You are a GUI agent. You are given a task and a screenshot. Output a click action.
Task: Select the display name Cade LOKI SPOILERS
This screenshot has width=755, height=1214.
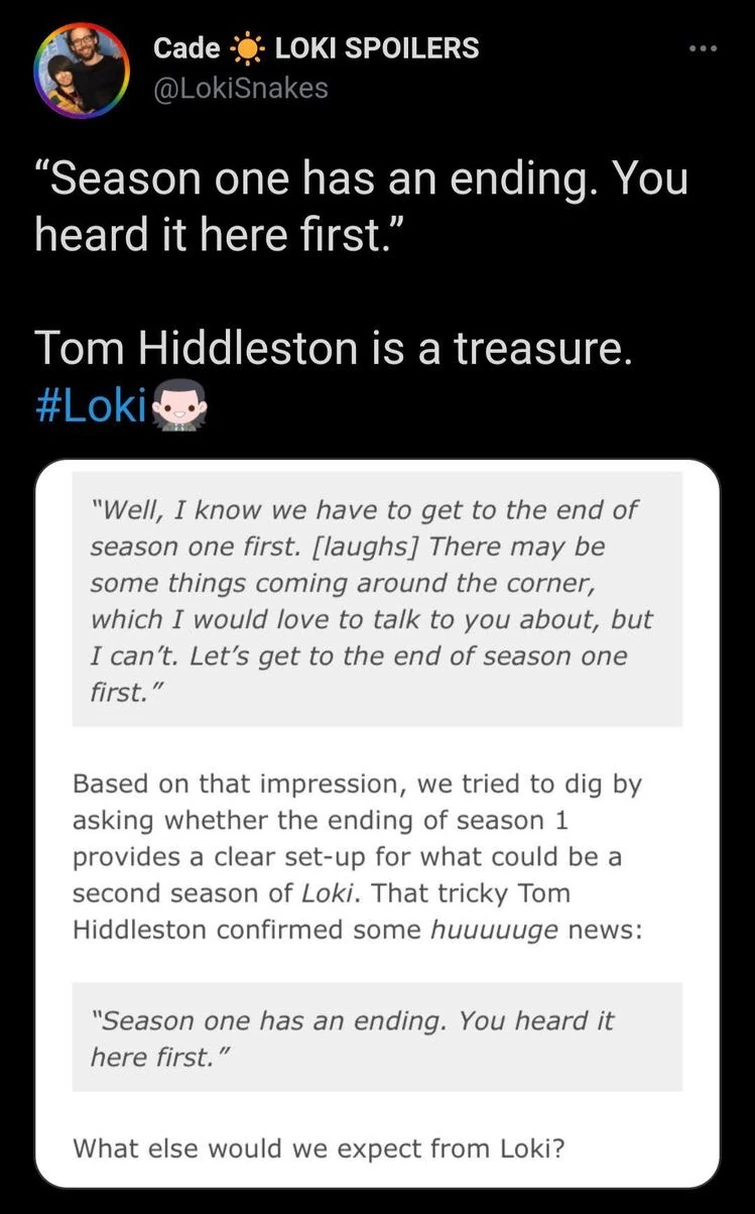(315, 47)
